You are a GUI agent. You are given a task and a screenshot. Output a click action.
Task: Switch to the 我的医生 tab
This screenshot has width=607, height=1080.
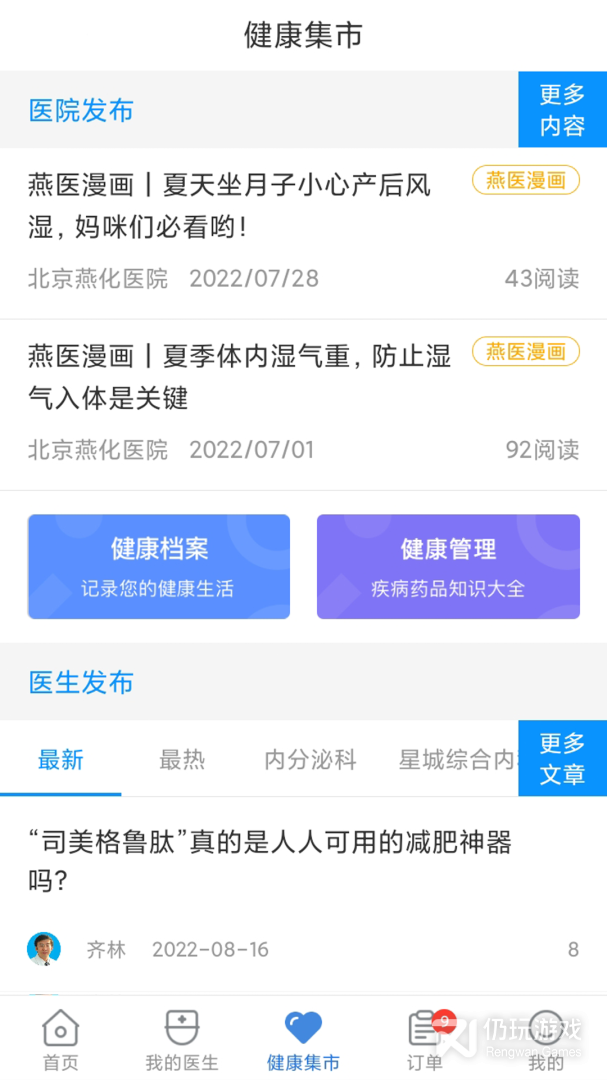click(x=182, y=1040)
